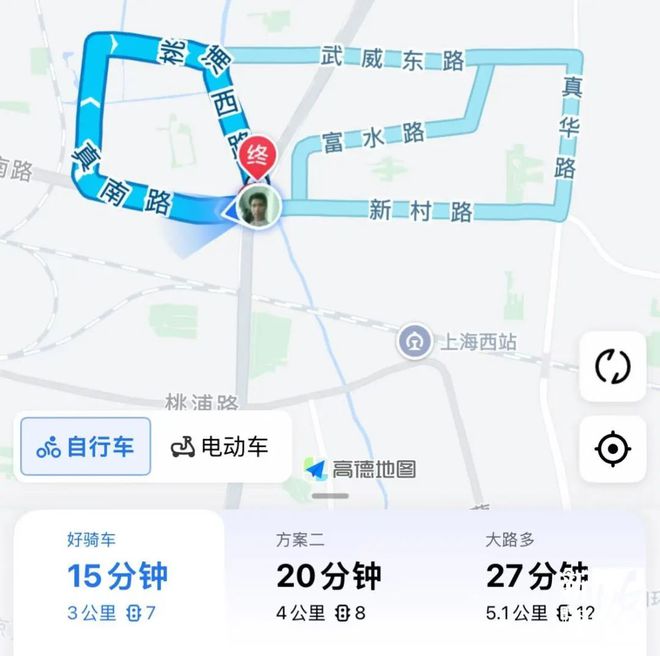Switch to 电动车 e-bike mode
Screen dimensions: 660x656
[x=219, y=446]
